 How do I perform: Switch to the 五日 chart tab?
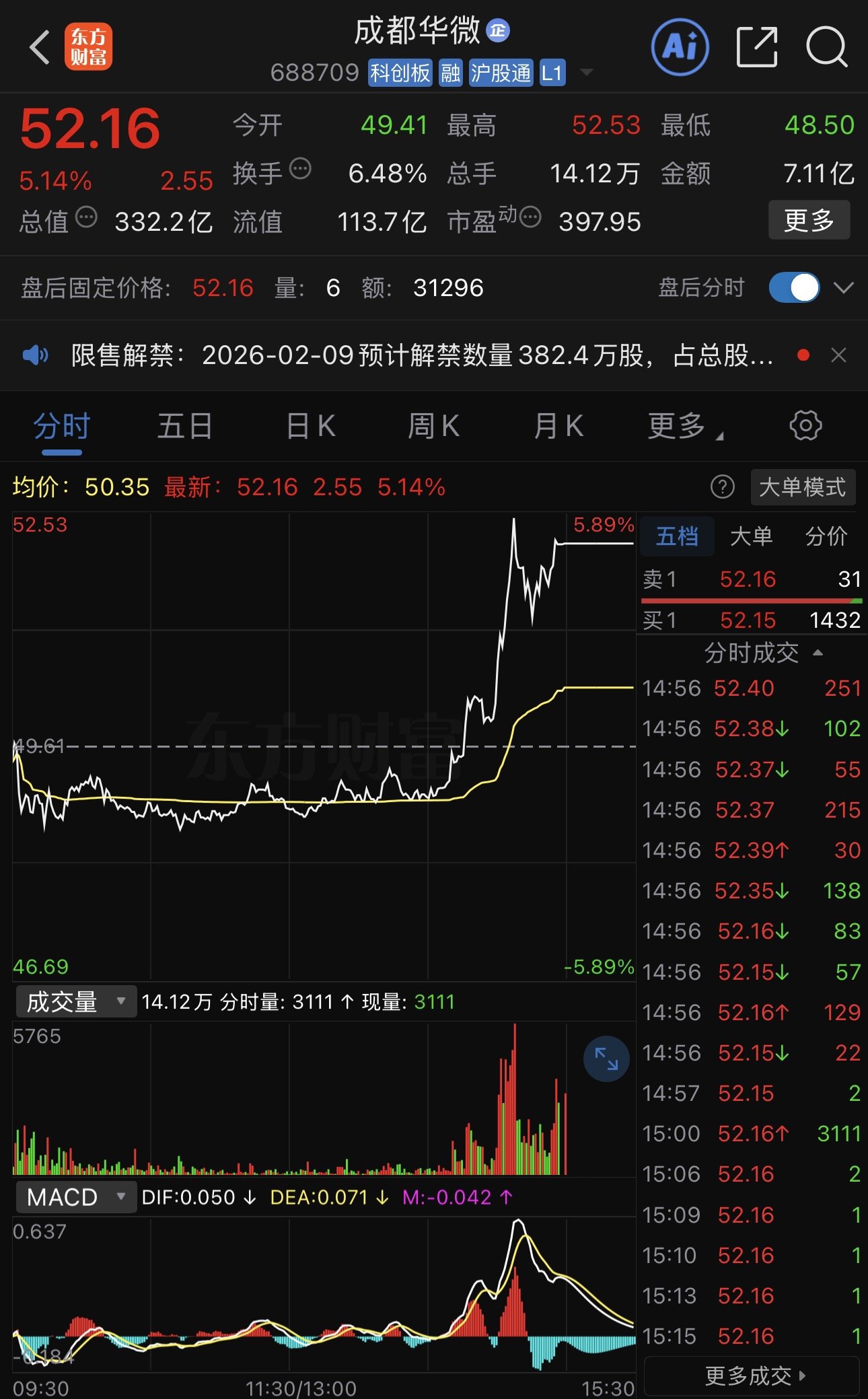coord(185,426)
